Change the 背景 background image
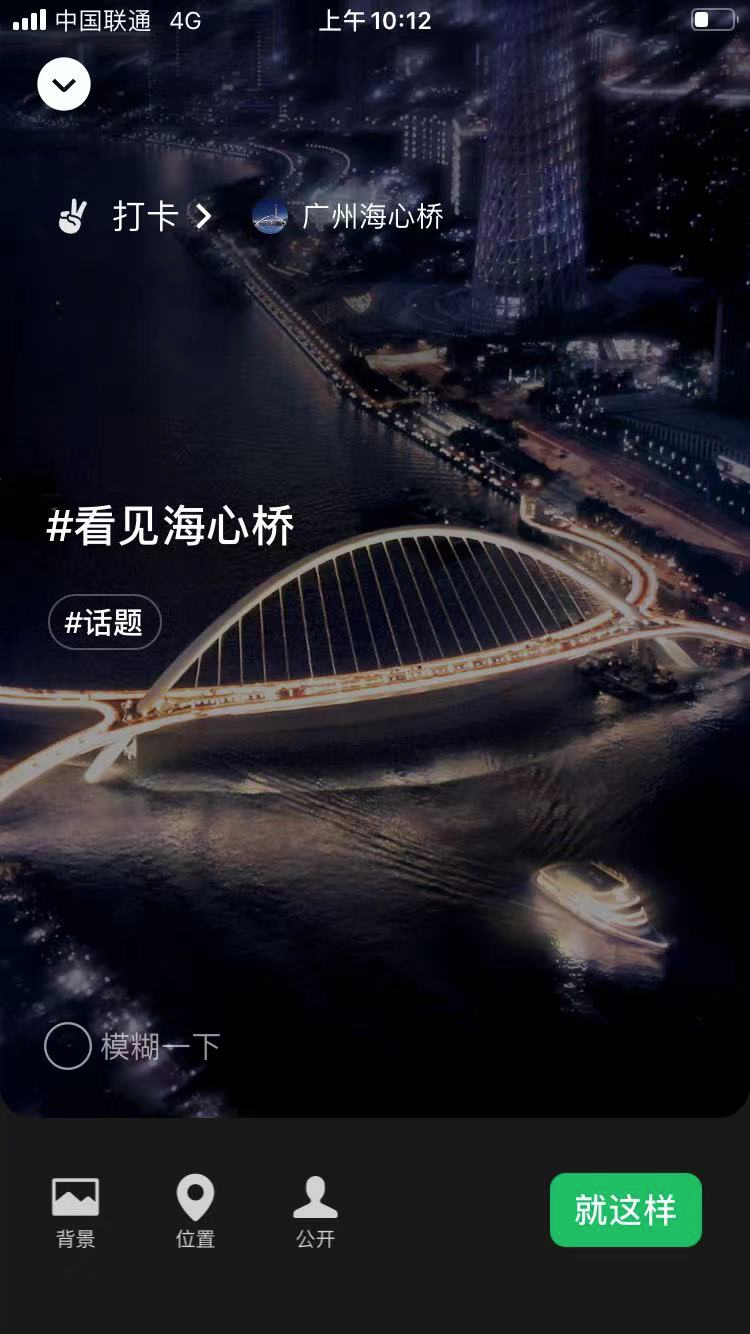The height and width of the screenshot is (1334, 750). (x=75, y=1211)
